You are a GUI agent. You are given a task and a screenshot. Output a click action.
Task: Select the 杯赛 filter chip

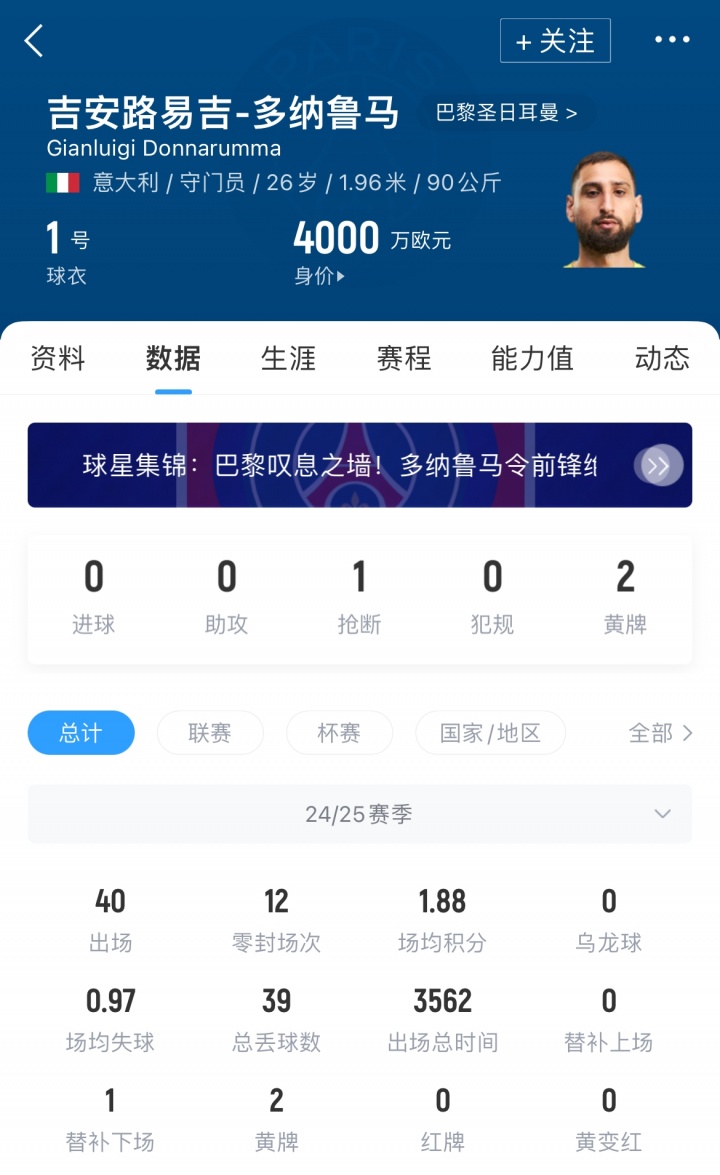(x=339, y=733)
